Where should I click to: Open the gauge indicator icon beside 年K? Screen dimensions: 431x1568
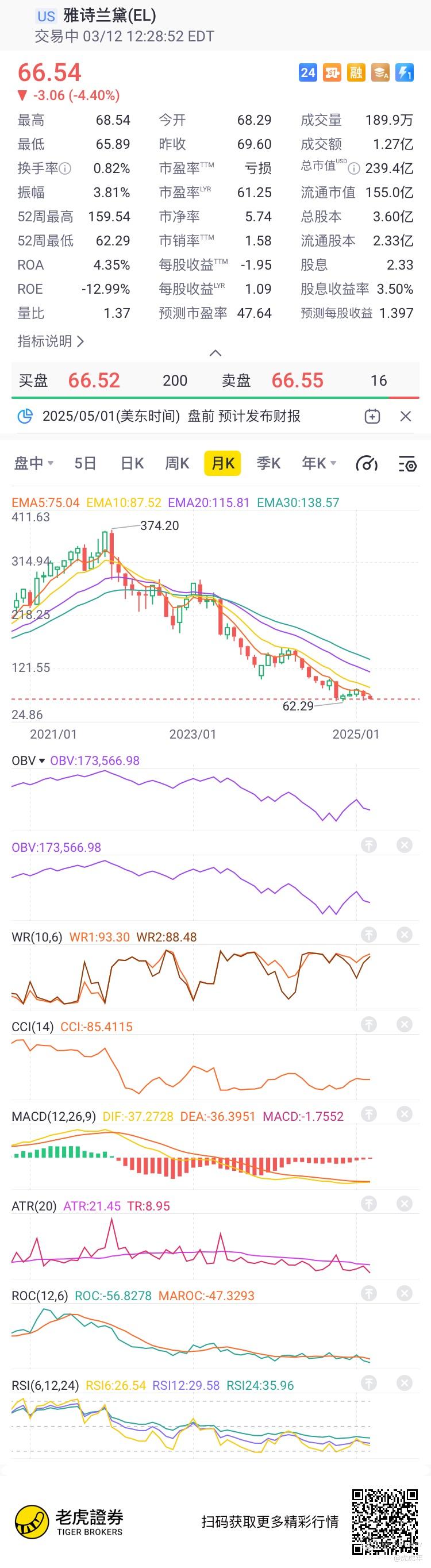[367, 464]
